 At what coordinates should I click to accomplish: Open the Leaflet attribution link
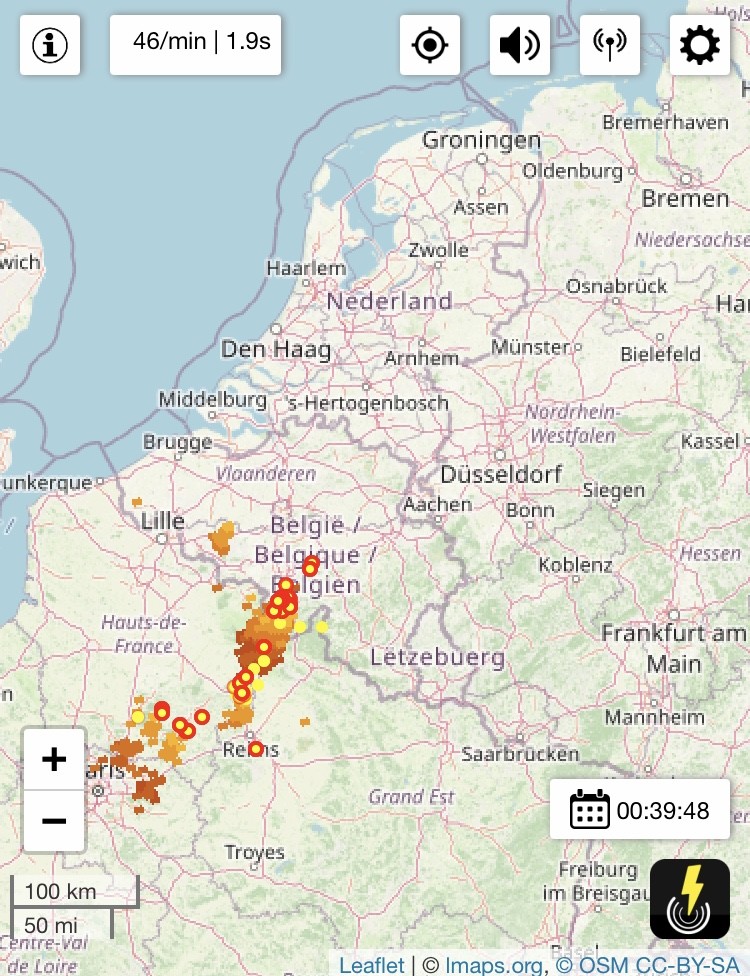(372, 965)
